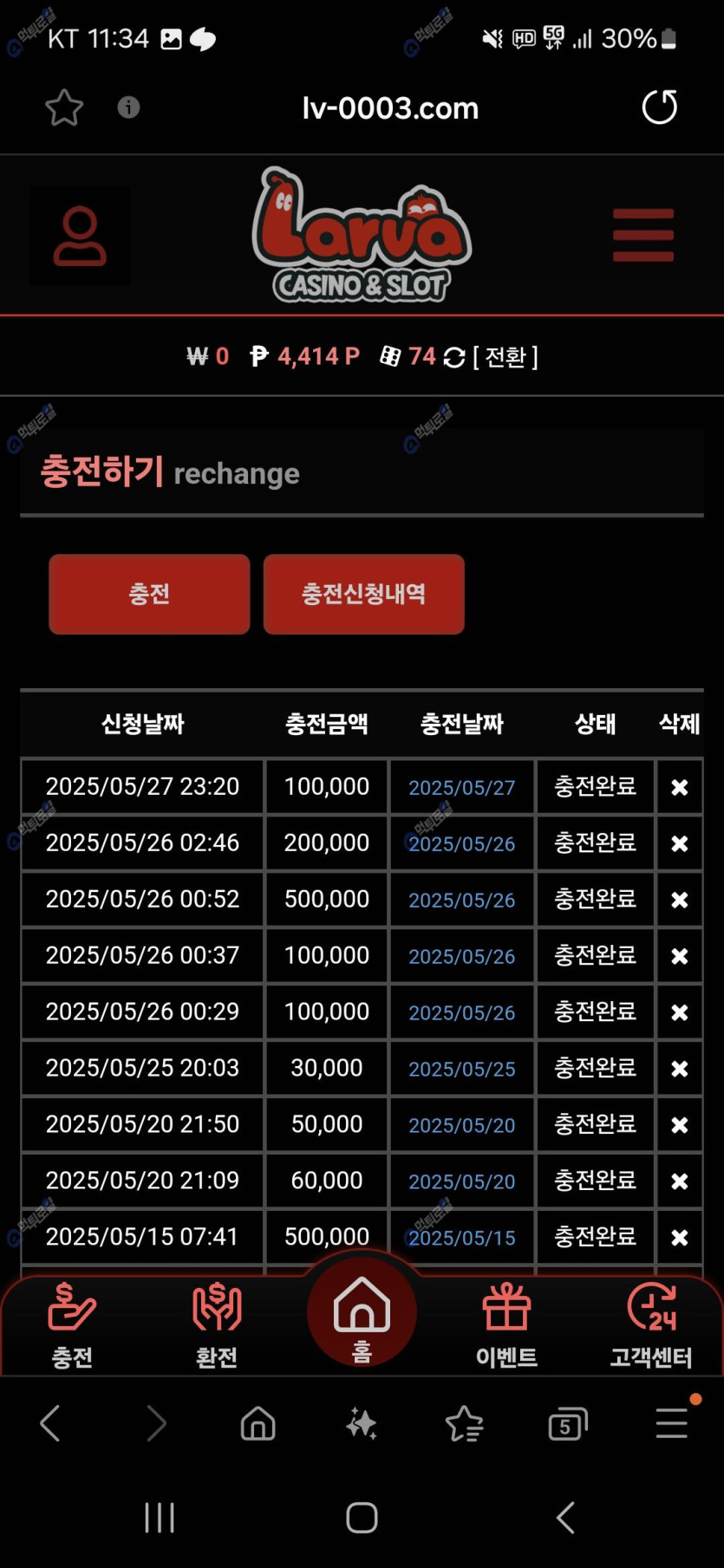Screen dimensions: 724x1568
Task: Delete the 2025/05/27 23:20 recharge record
Action: [x=680, y=787]
